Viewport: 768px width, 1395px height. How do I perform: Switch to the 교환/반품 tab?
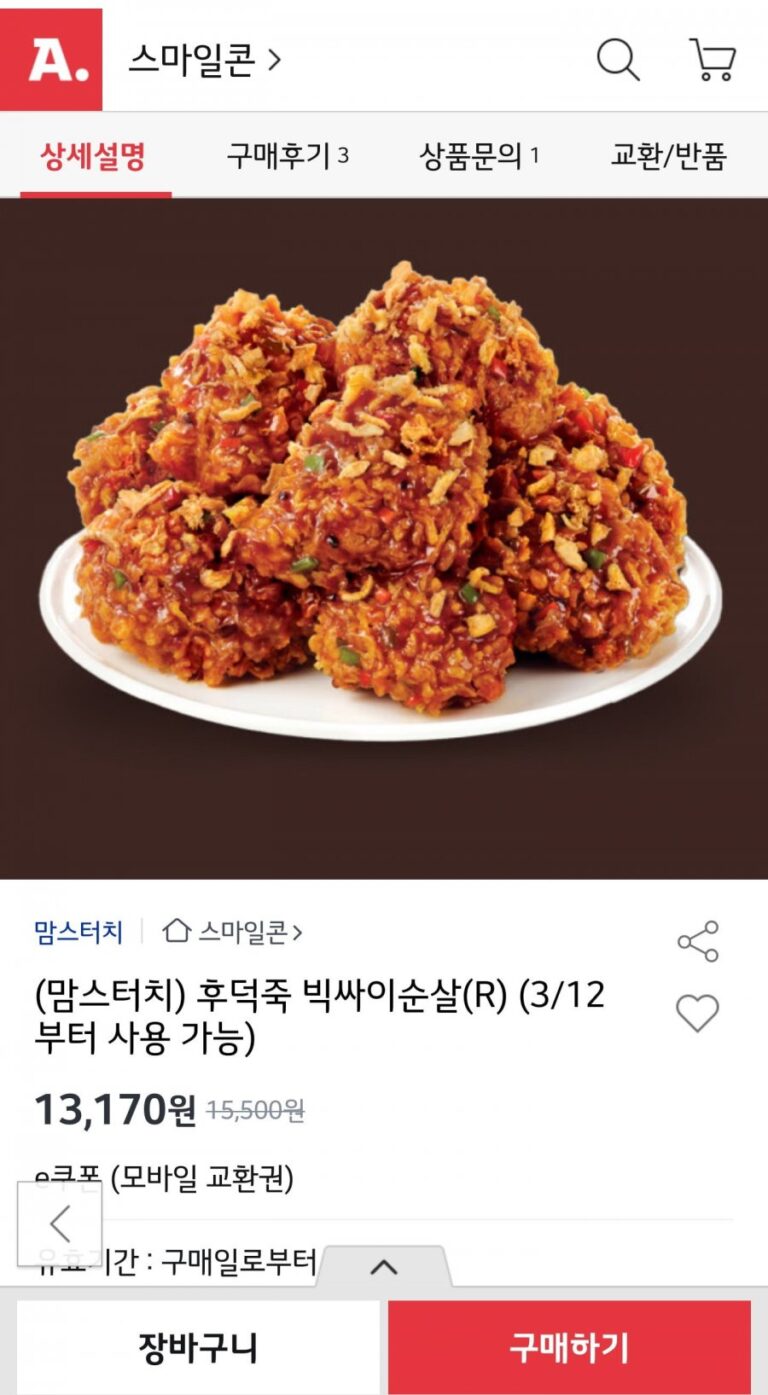coord(668,156)
